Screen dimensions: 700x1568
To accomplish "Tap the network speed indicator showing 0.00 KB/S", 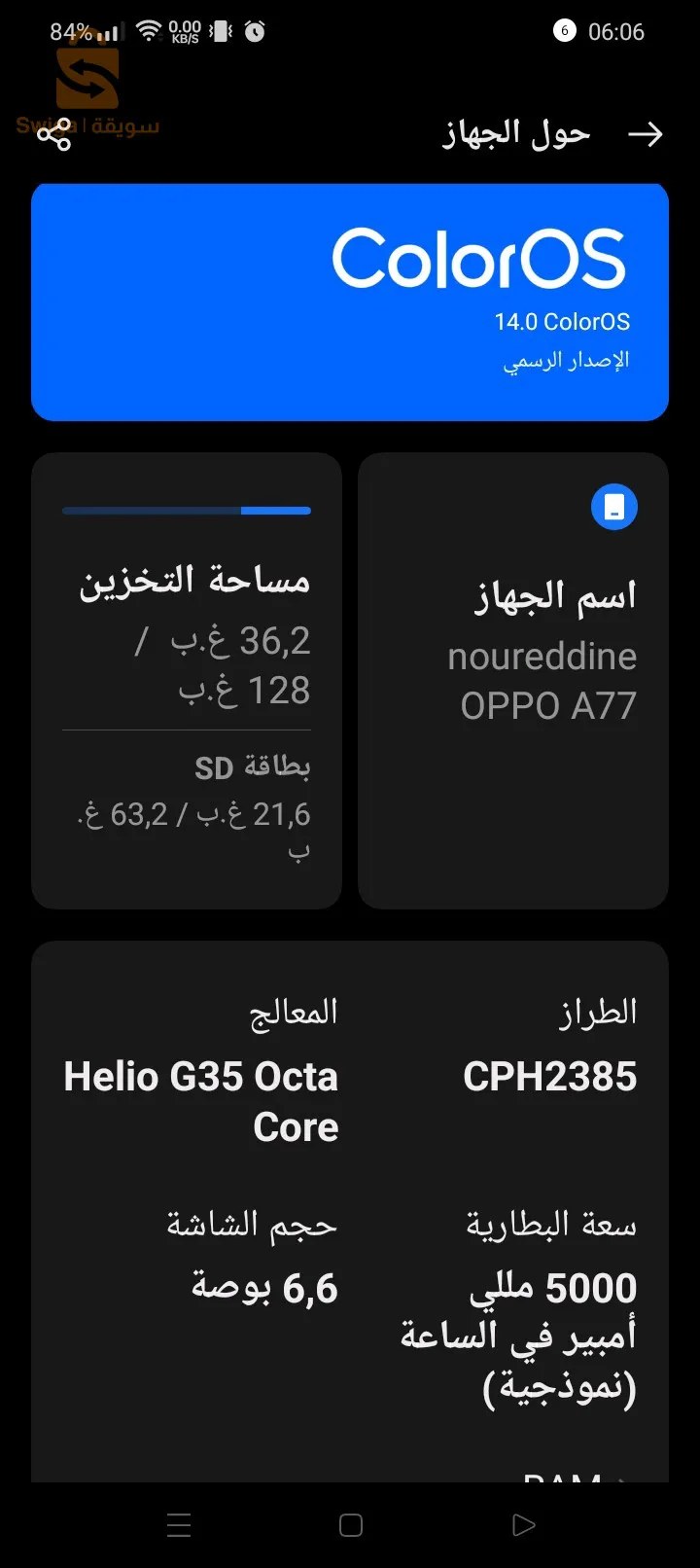I will 185,31.
